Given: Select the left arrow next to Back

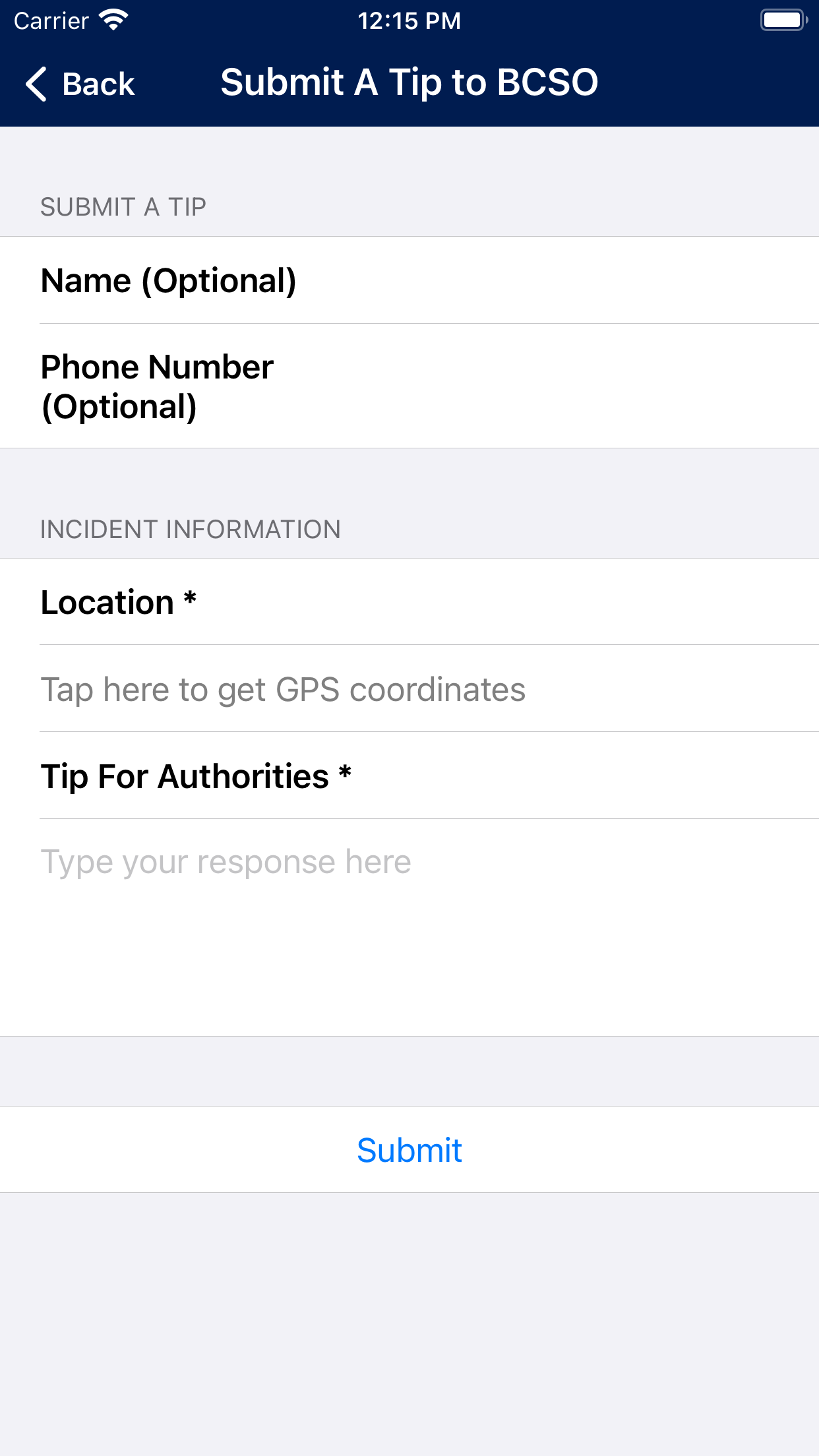Looking at the screenshot, I should pos(36,83).
